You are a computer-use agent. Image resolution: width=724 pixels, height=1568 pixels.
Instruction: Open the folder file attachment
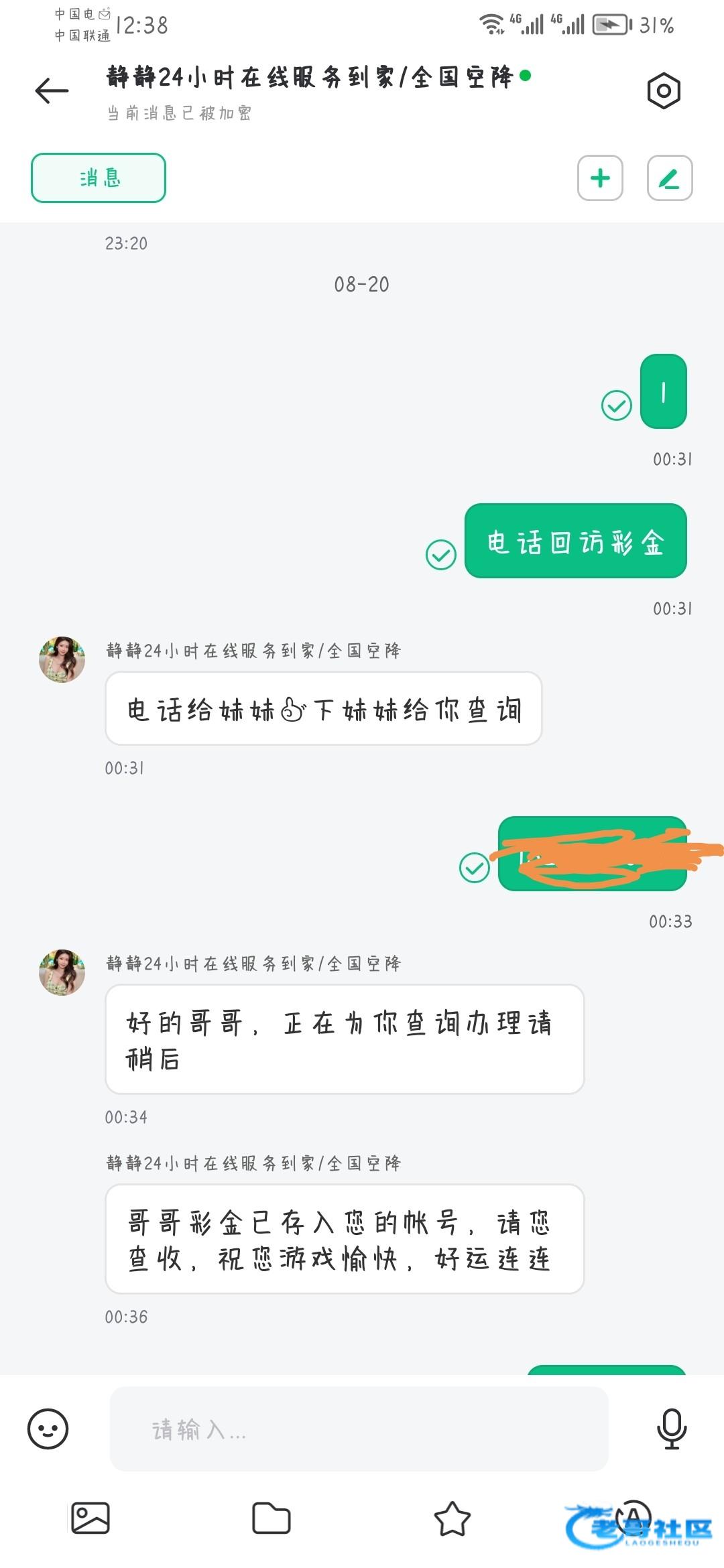(x=271, y=1518)
